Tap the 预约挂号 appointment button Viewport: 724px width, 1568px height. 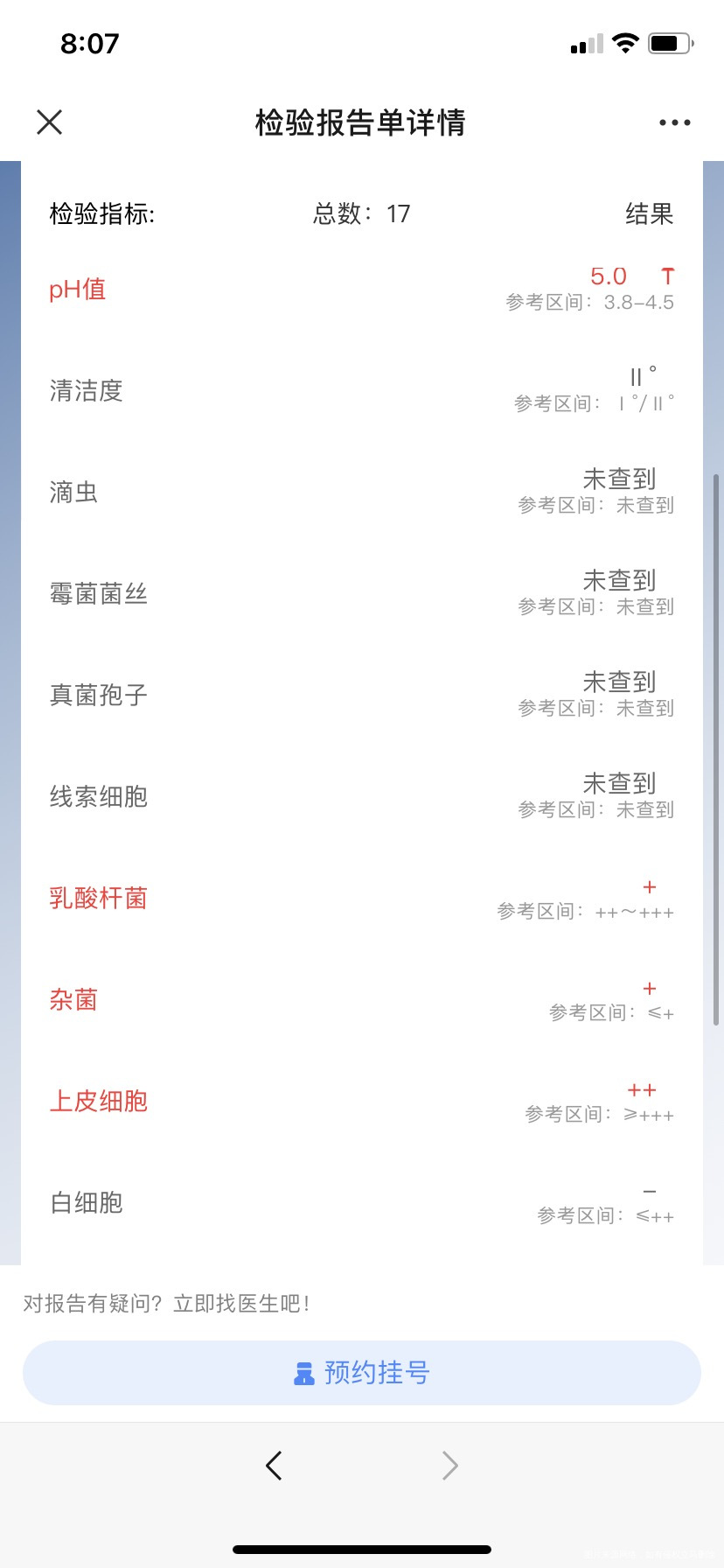[362, 1372]
